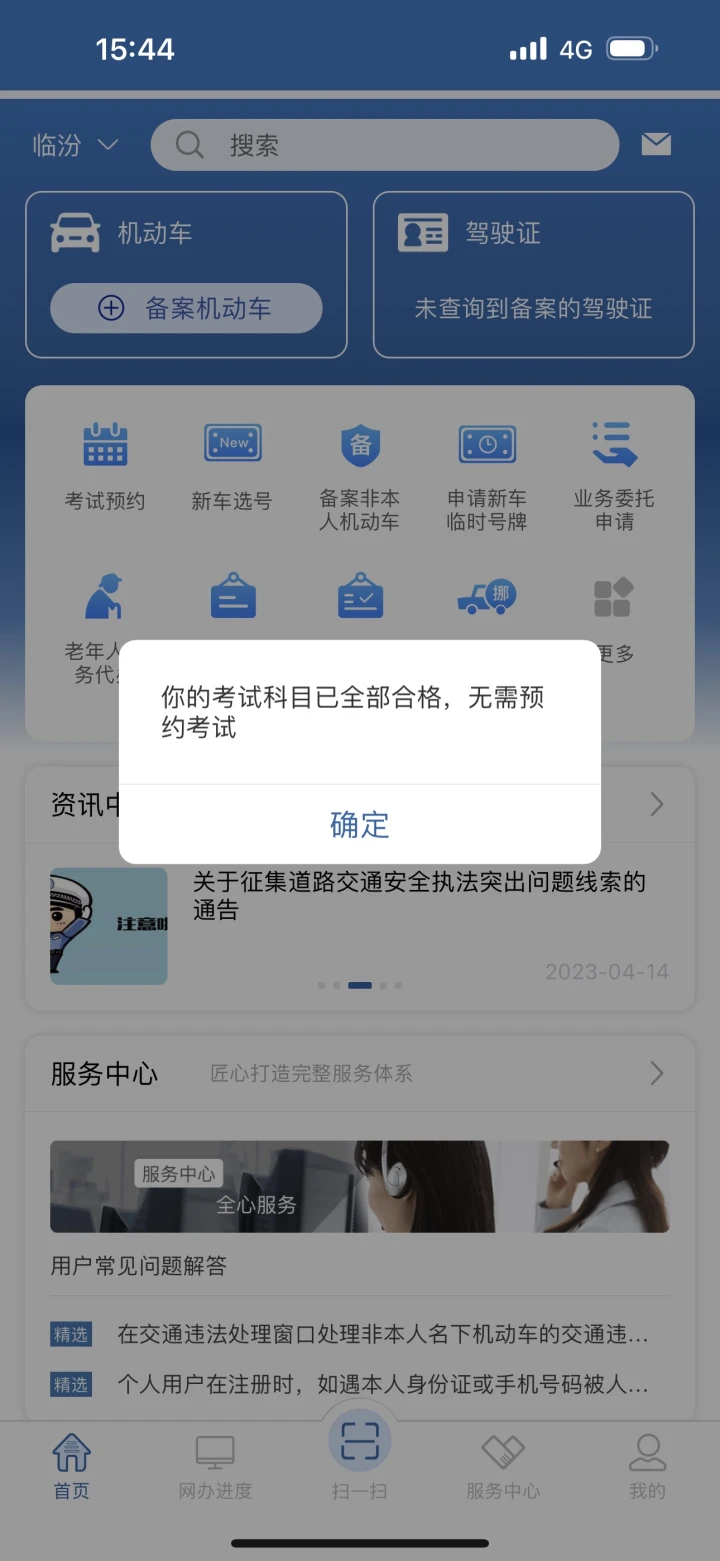Open FAQ about 在交通违法处理窗口
720x1561 pixels.
point(360,1334)
